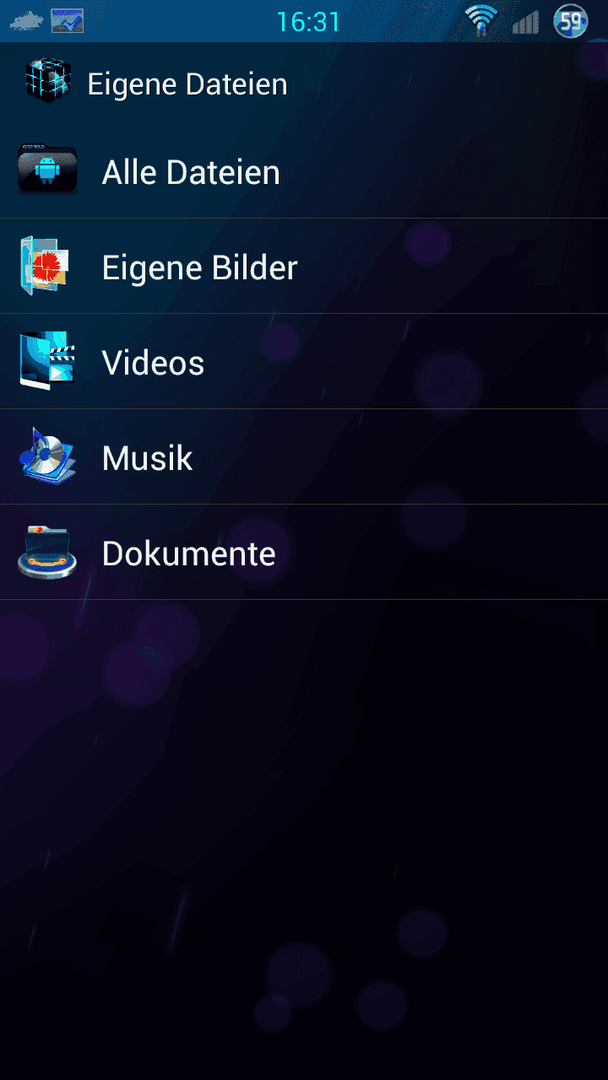
Task: Tap the Dokumente row
Action: click(x=304, y=552)
